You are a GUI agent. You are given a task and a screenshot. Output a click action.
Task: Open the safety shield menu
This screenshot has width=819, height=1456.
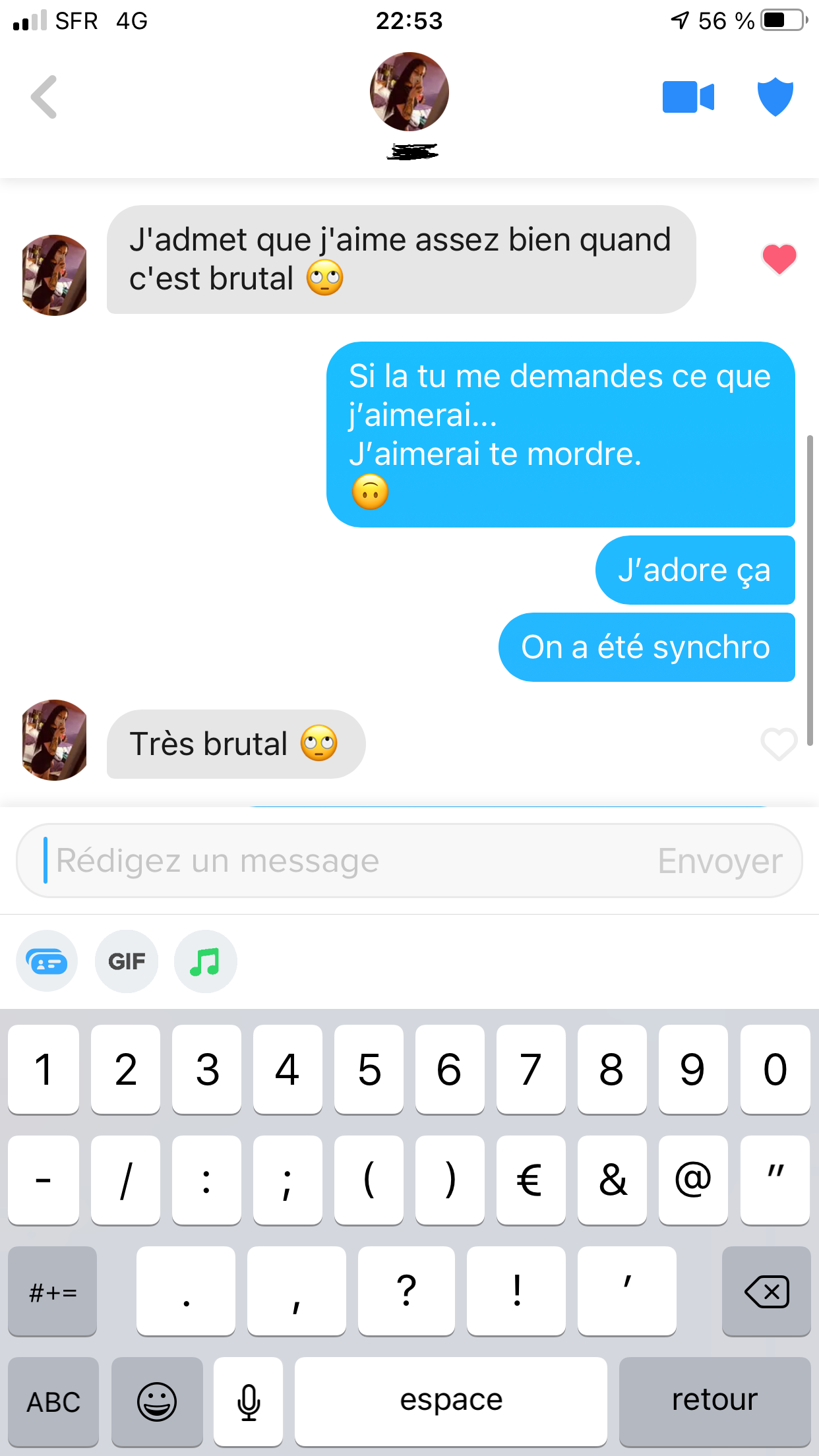775,97
